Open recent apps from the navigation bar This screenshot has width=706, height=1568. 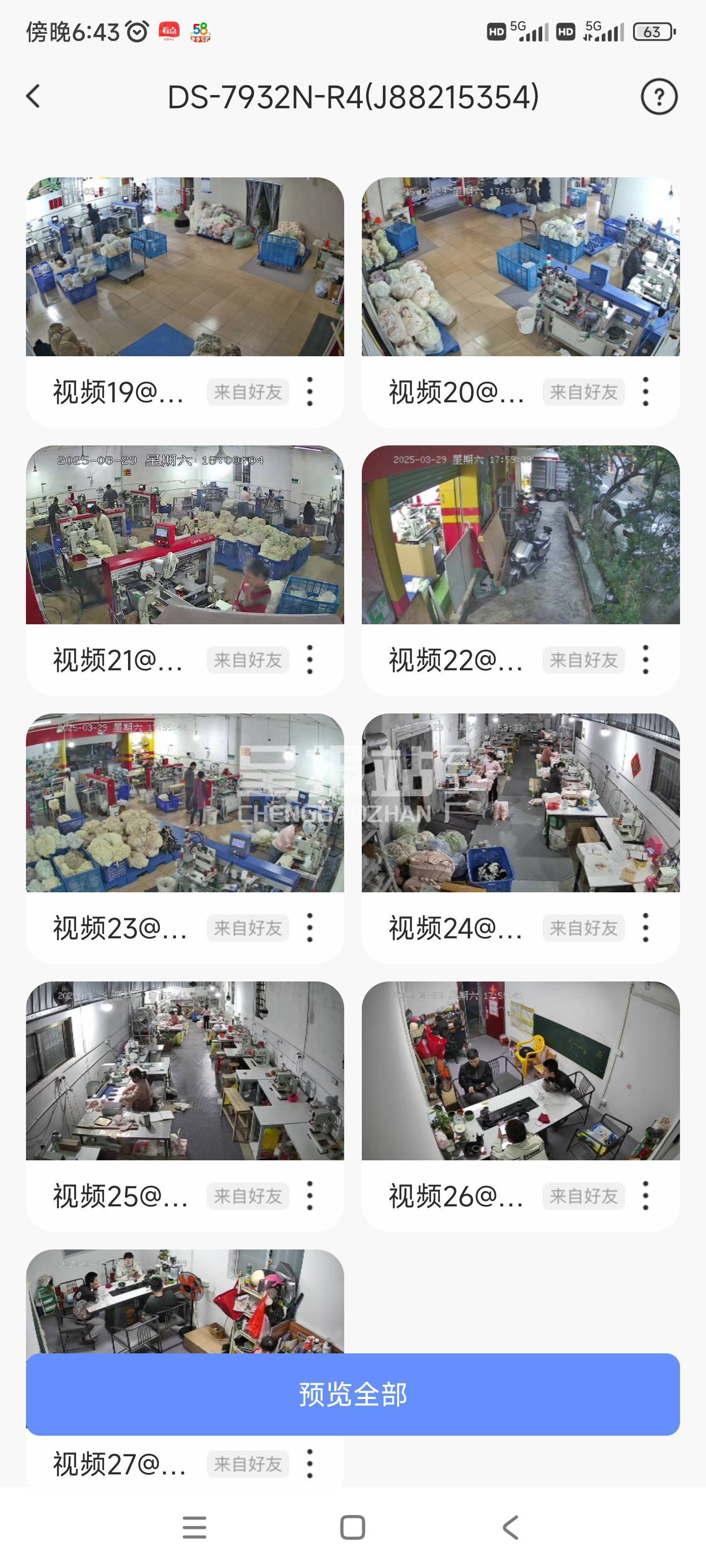pyautogui.click(x=194, y=1527)
